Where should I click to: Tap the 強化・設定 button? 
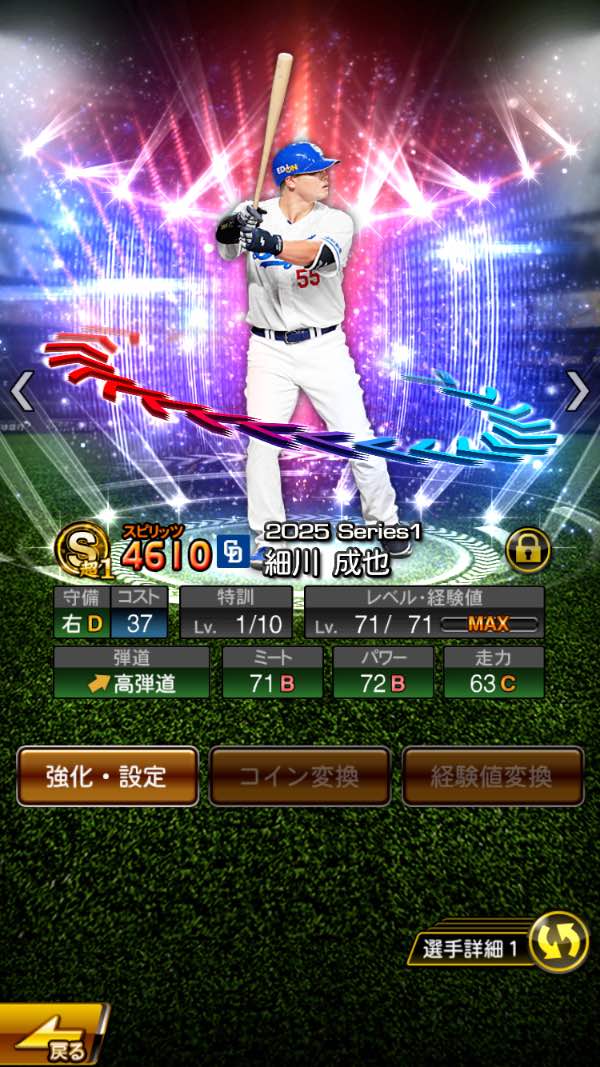point(107,776)
